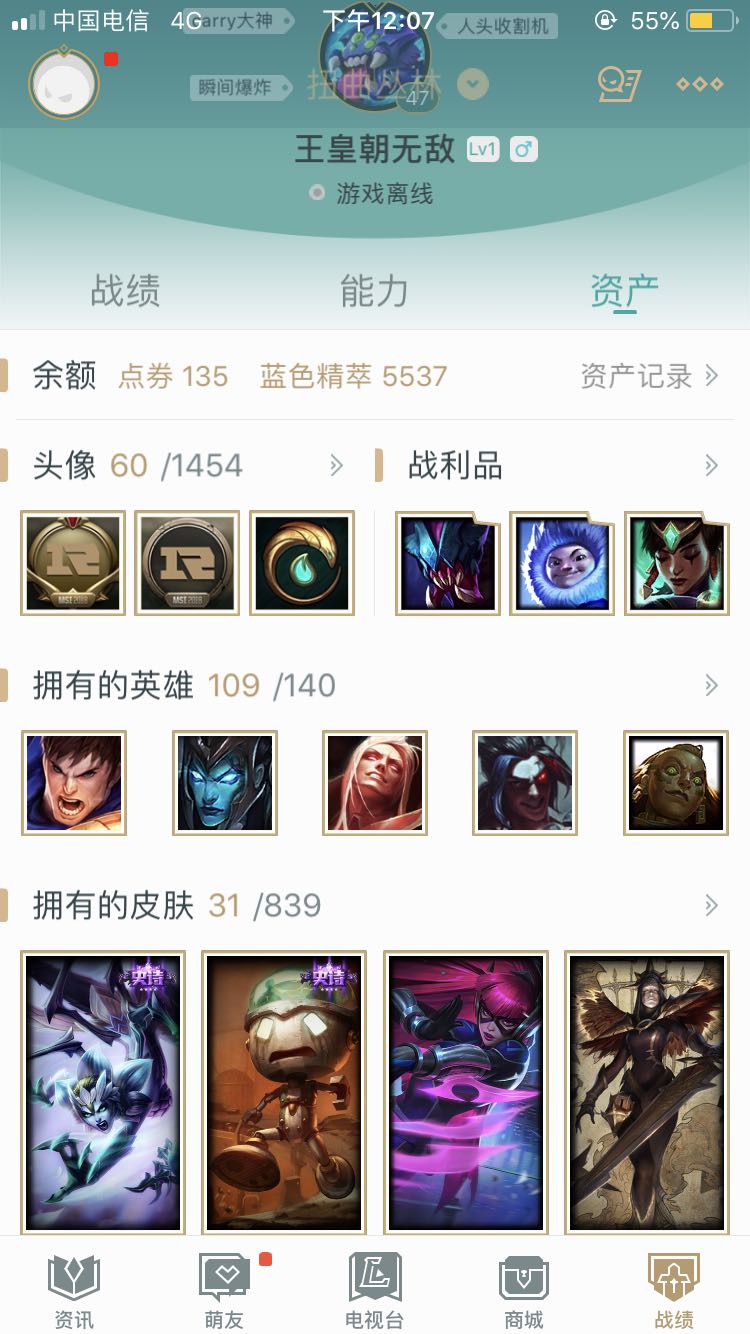Open the first 史诗 skin card
750x1334 pixels.
pyautogui.click(x=103, y=1092)
